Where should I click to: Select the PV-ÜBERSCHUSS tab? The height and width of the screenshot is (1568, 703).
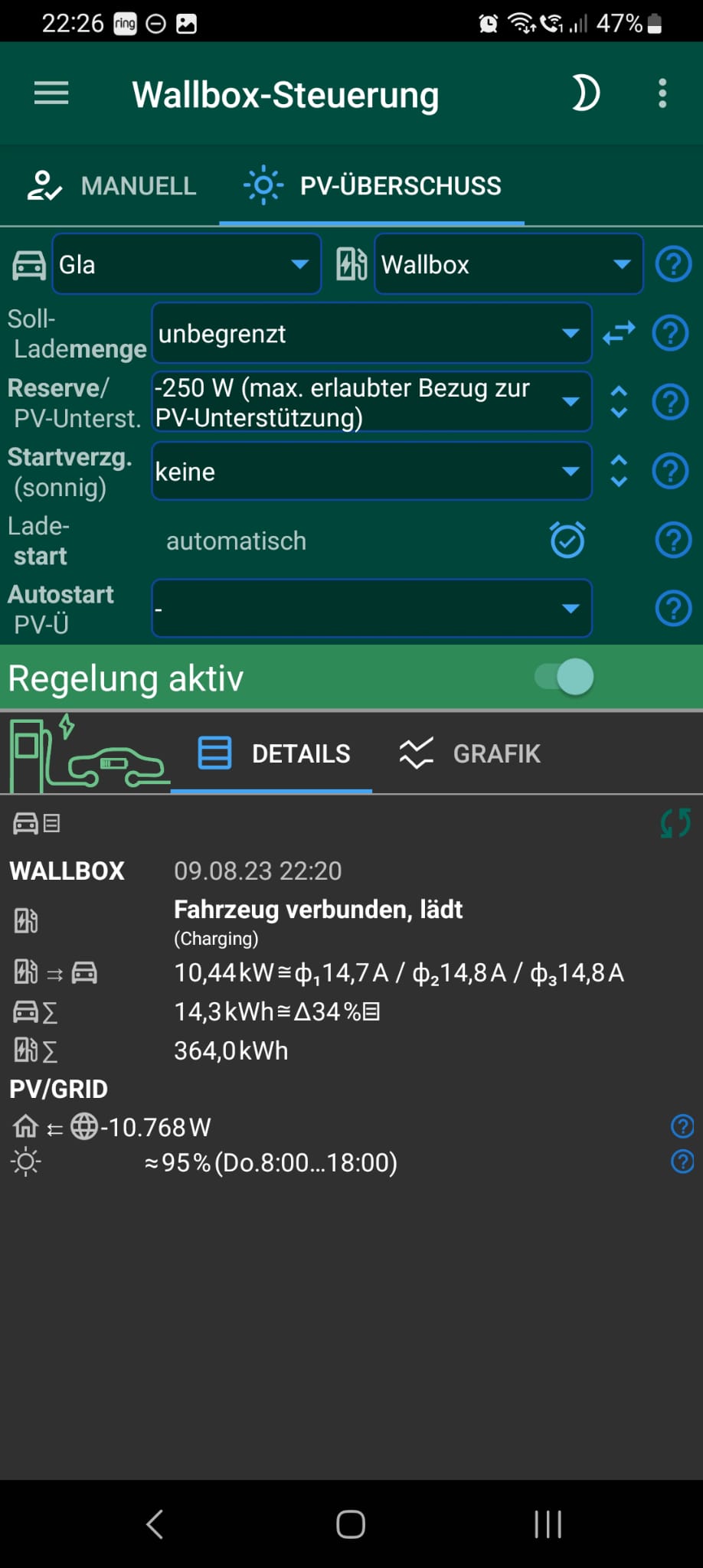[x=372, y=186]
